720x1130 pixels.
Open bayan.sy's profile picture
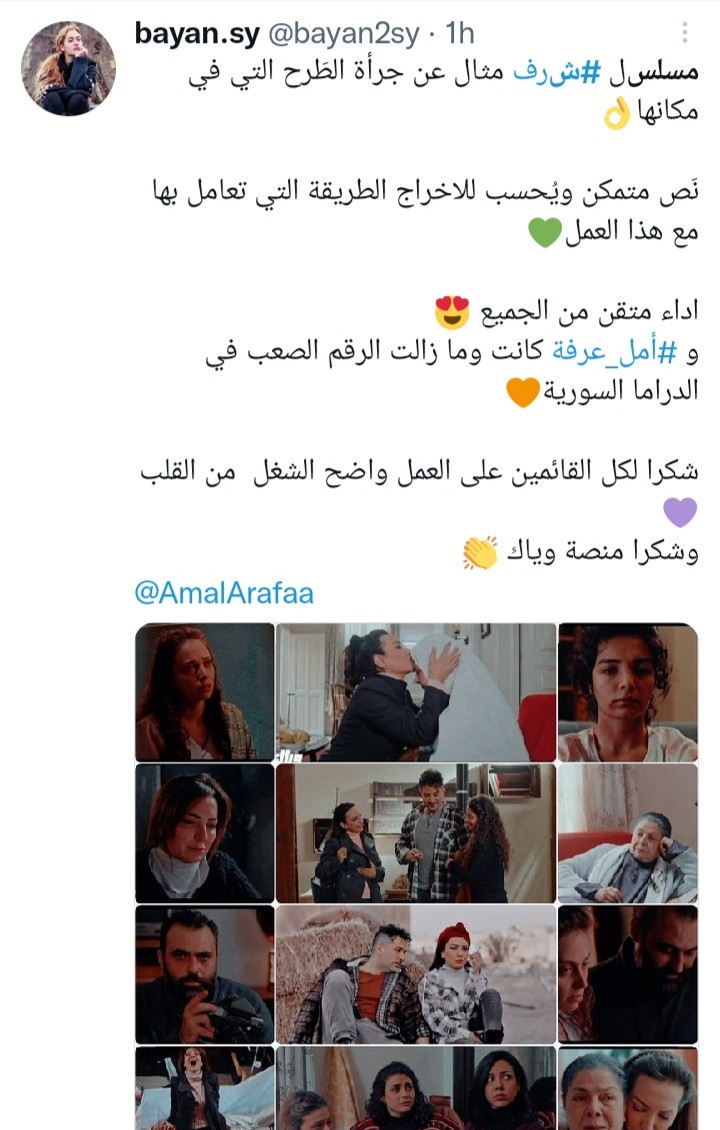[68, 68]
